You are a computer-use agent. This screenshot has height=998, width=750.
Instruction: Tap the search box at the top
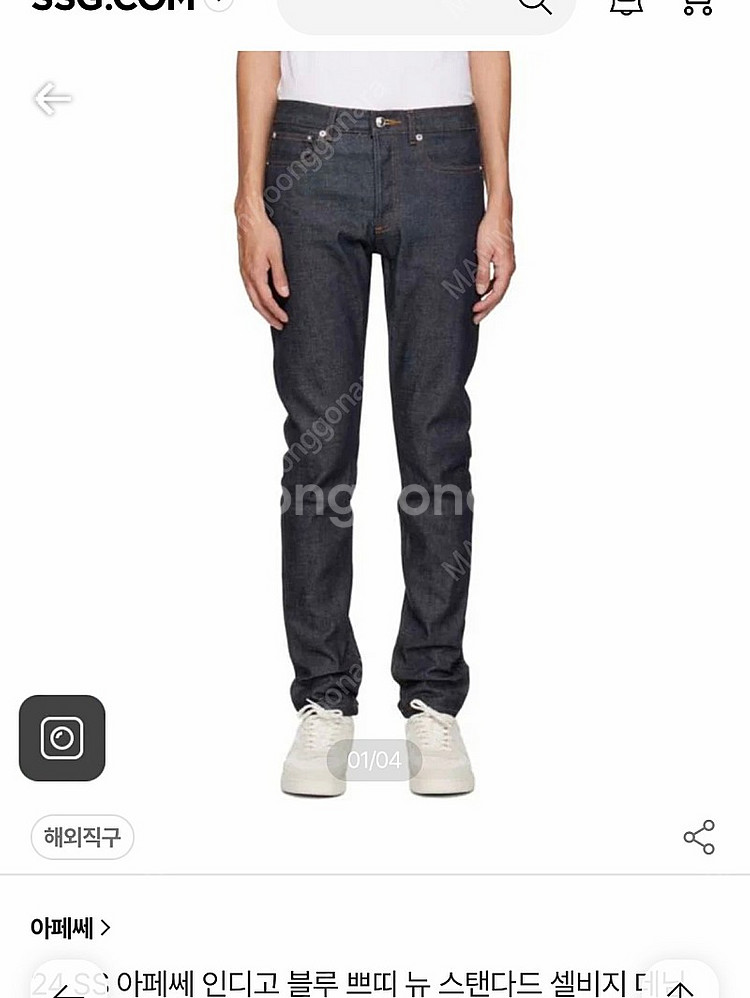tap(426, 13)
